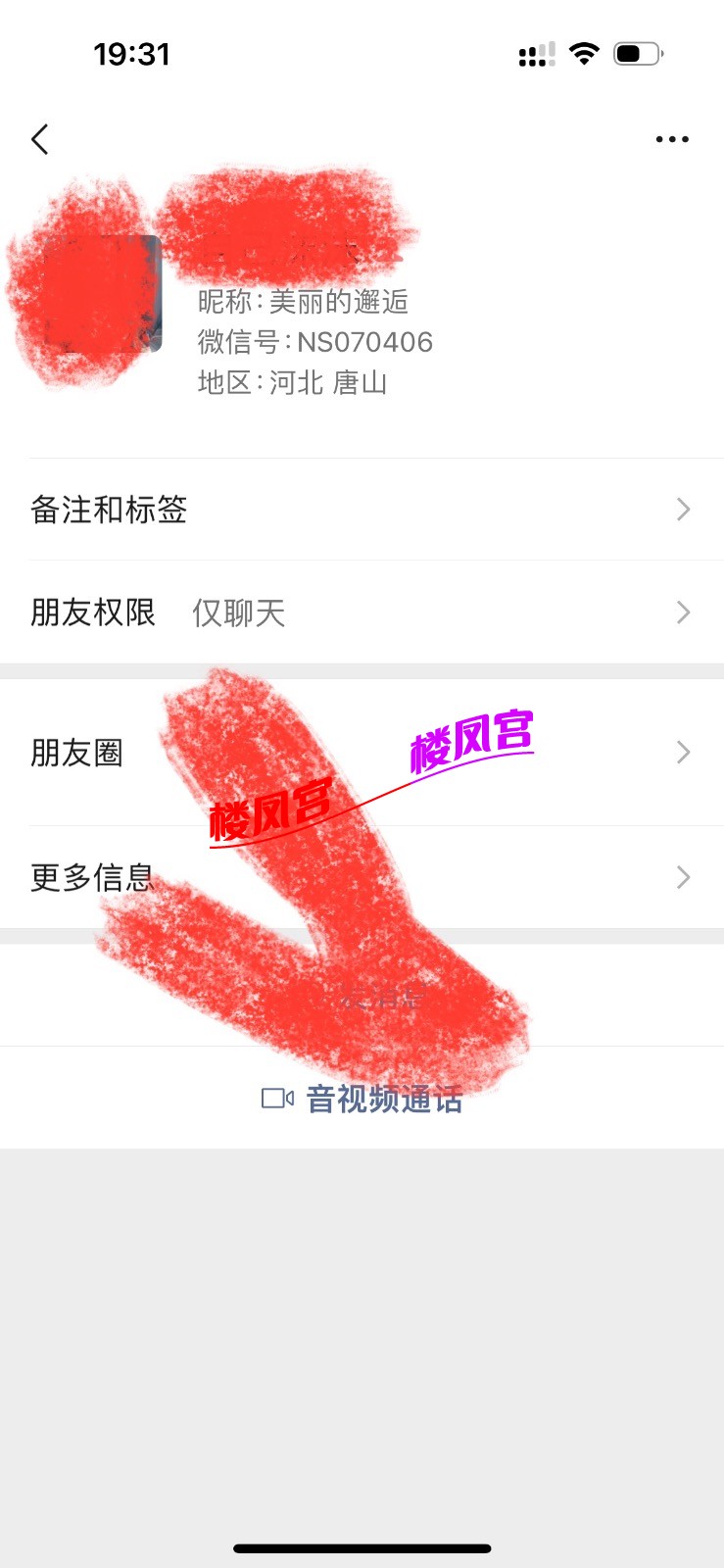724x1568 pixels.
Task: Open the 备注和标签 row
Action: [362, 510]
